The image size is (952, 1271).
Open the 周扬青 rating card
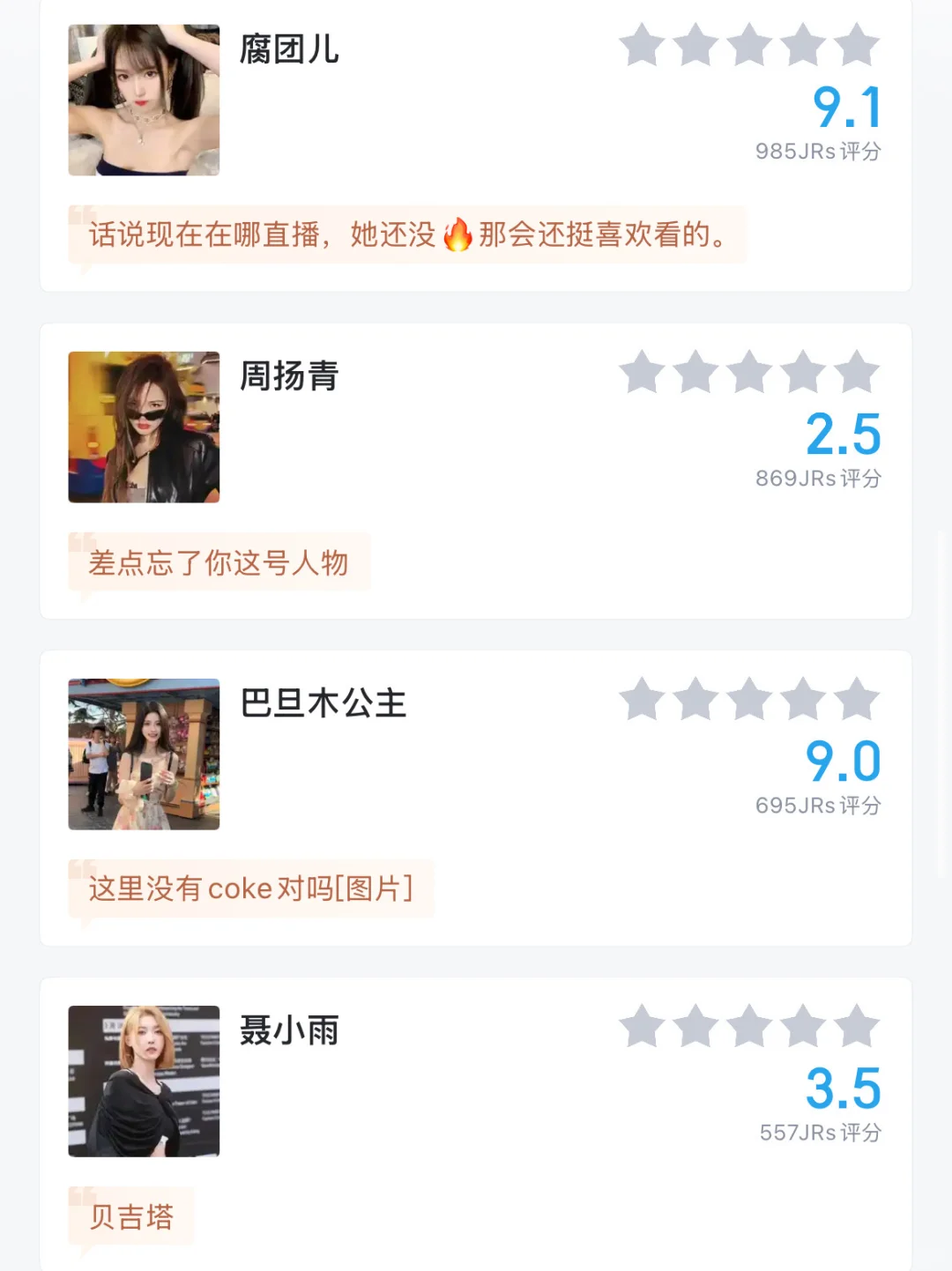click(x=289, y=376)
